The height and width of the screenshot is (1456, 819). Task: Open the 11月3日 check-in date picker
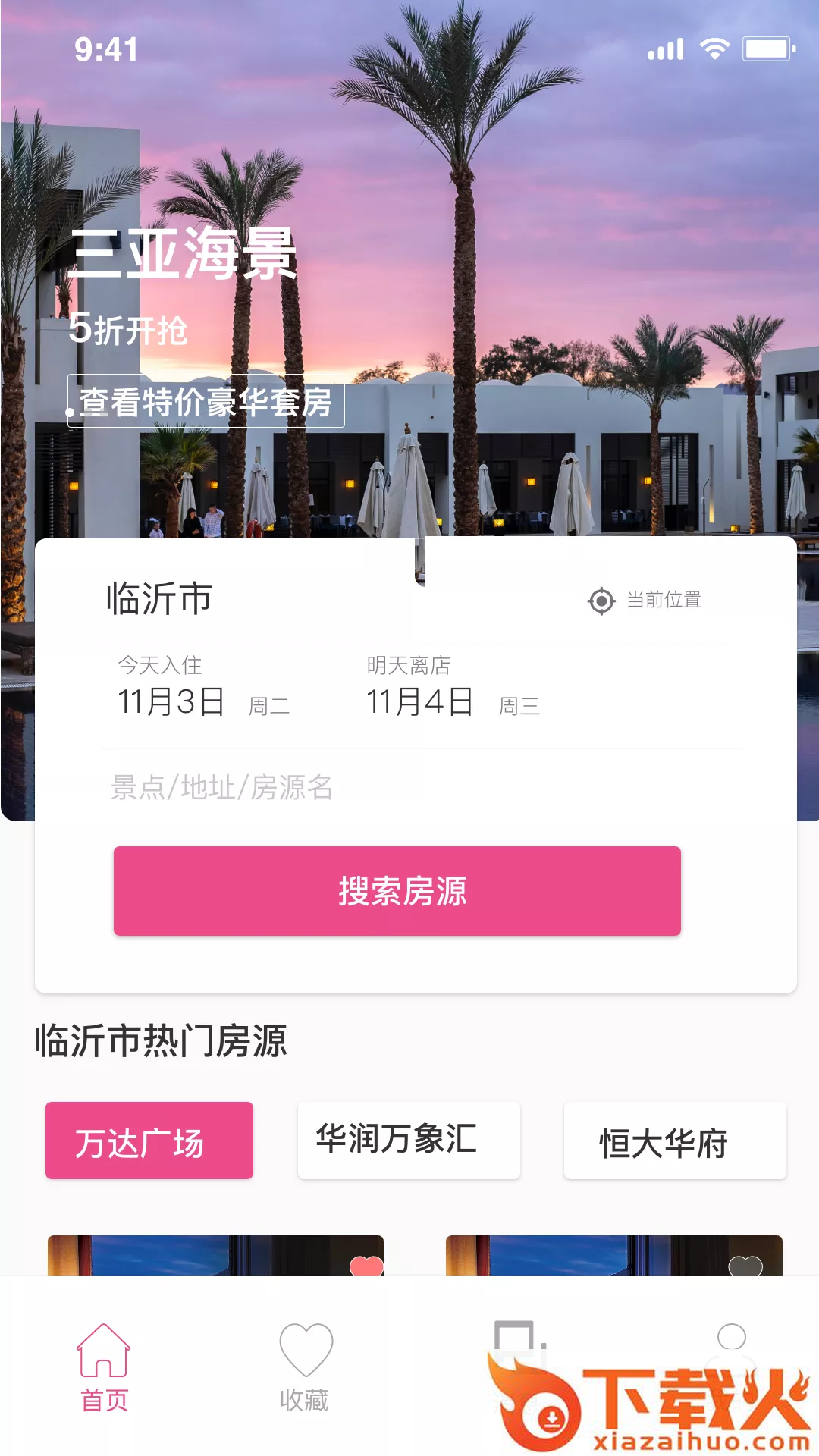pos(171,701)
